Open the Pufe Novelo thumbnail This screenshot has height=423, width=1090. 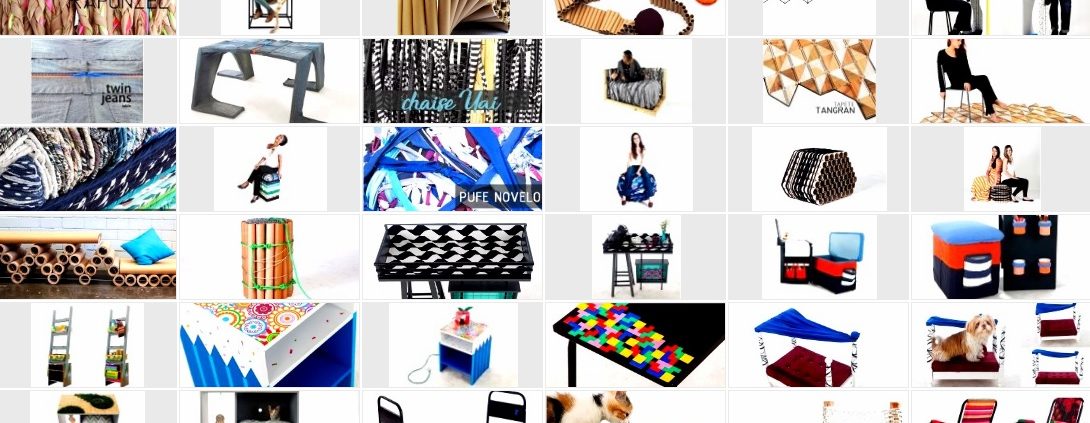pos(452,168)
